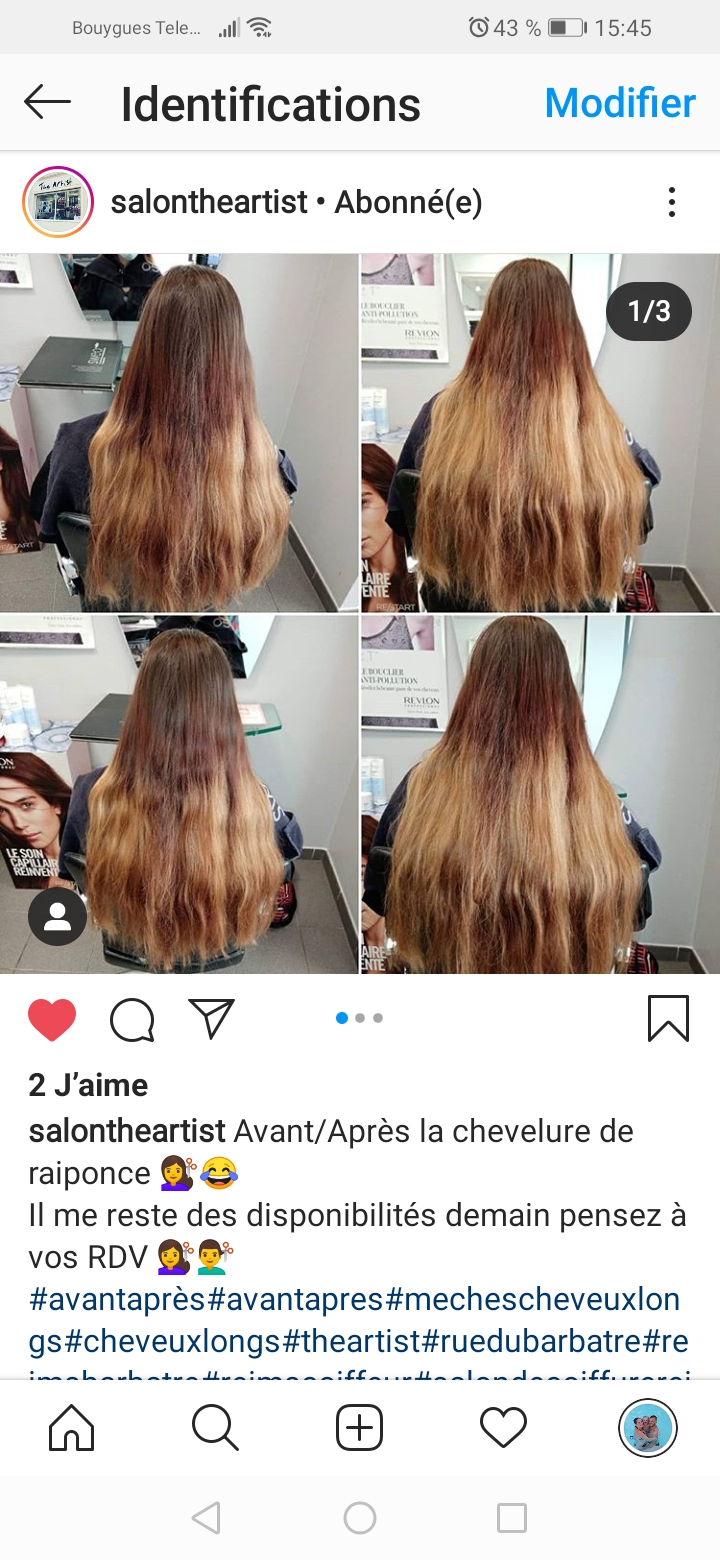This screenshot has height=1560, width=720.
Task: Save the post with the bookmark icon
Action: pyautogui.click(x=668, y=1019)
